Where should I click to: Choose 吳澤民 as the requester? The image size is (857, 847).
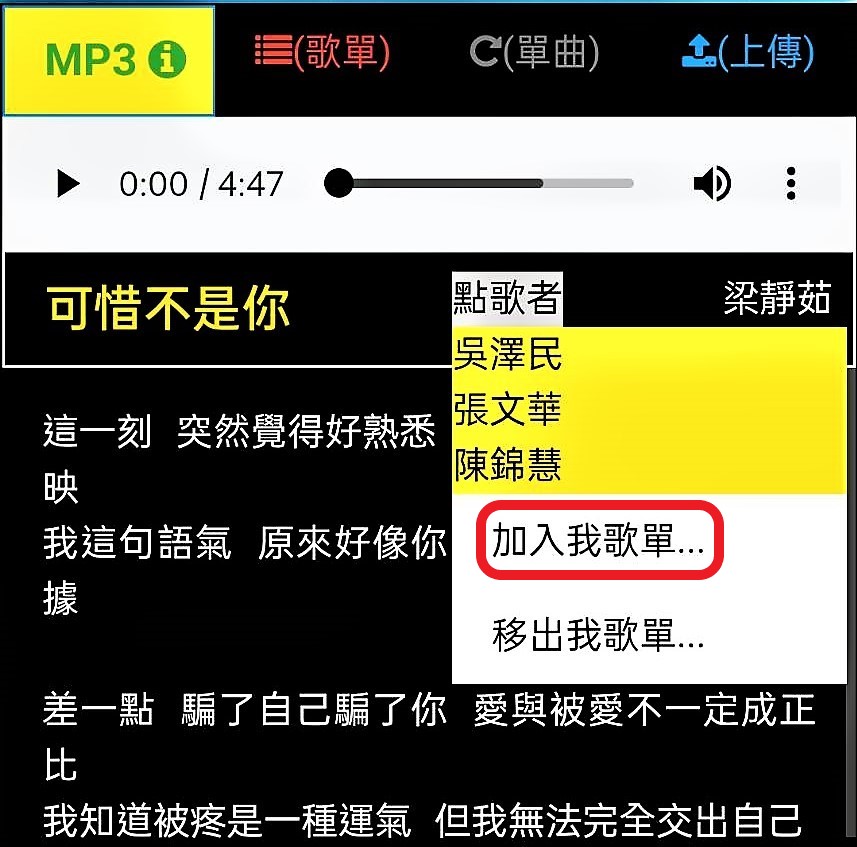pyautogui.click(x=508, y=354)
